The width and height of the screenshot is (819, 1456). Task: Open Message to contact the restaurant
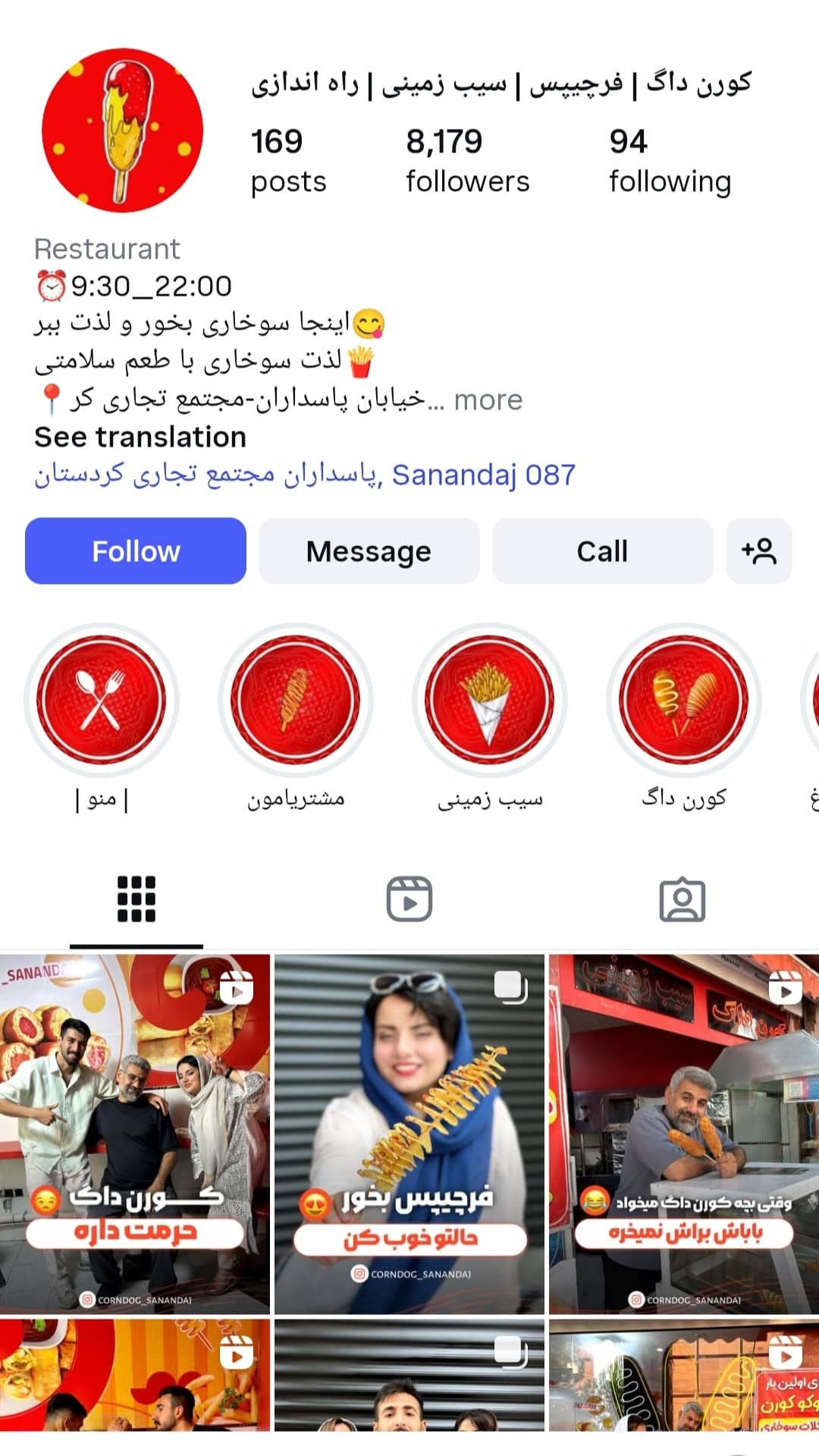[x=369, y=551]
